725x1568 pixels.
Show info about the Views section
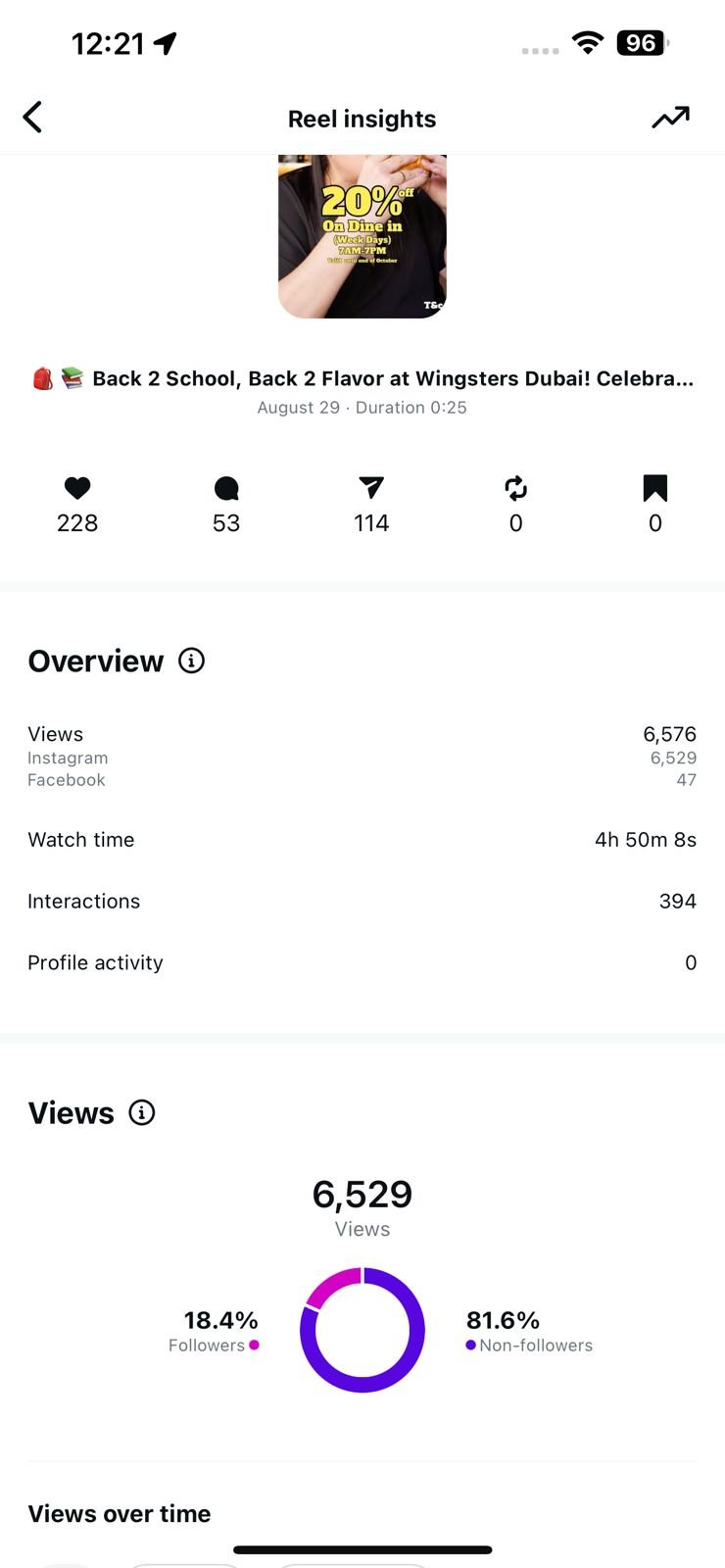point(142,1113)
